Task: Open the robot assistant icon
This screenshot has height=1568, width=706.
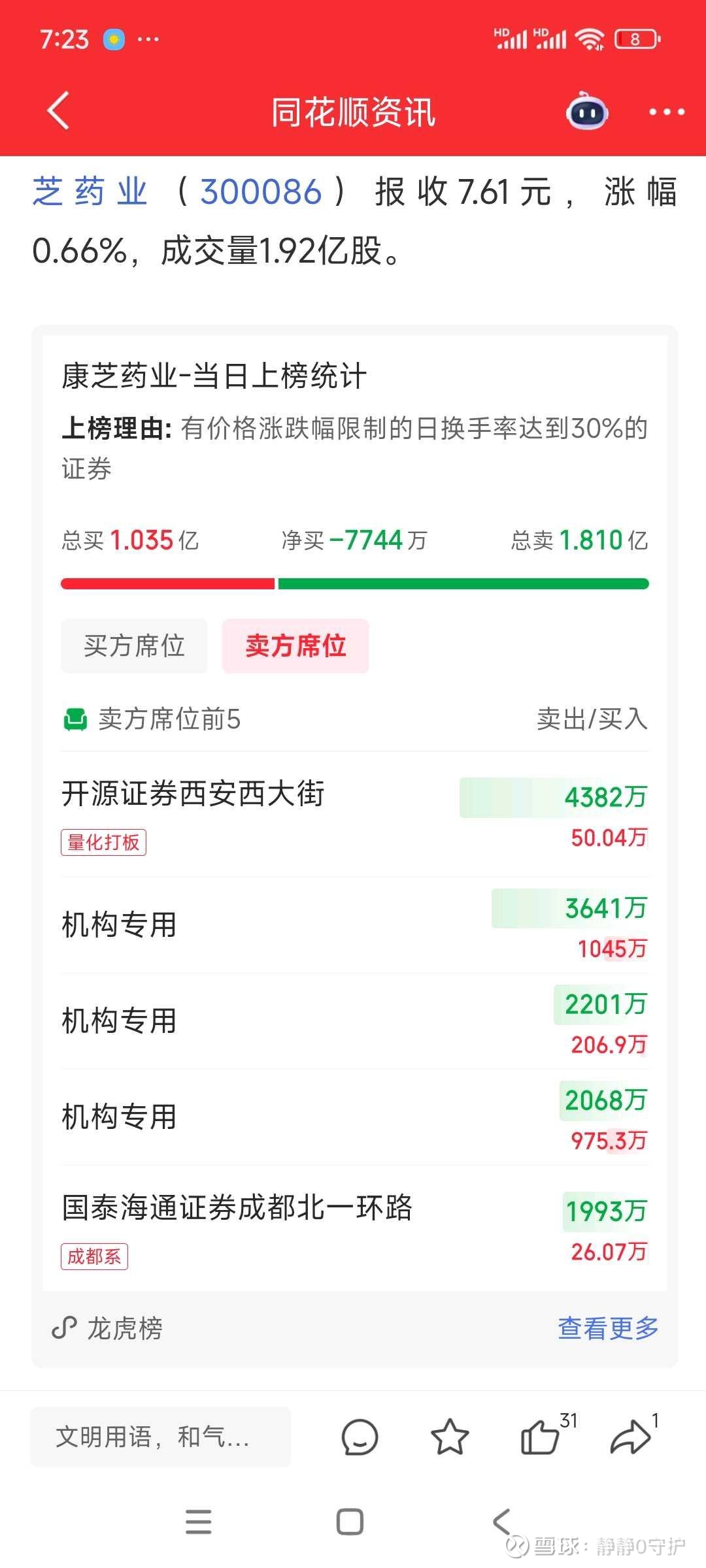Action: (x=586, y=111)
